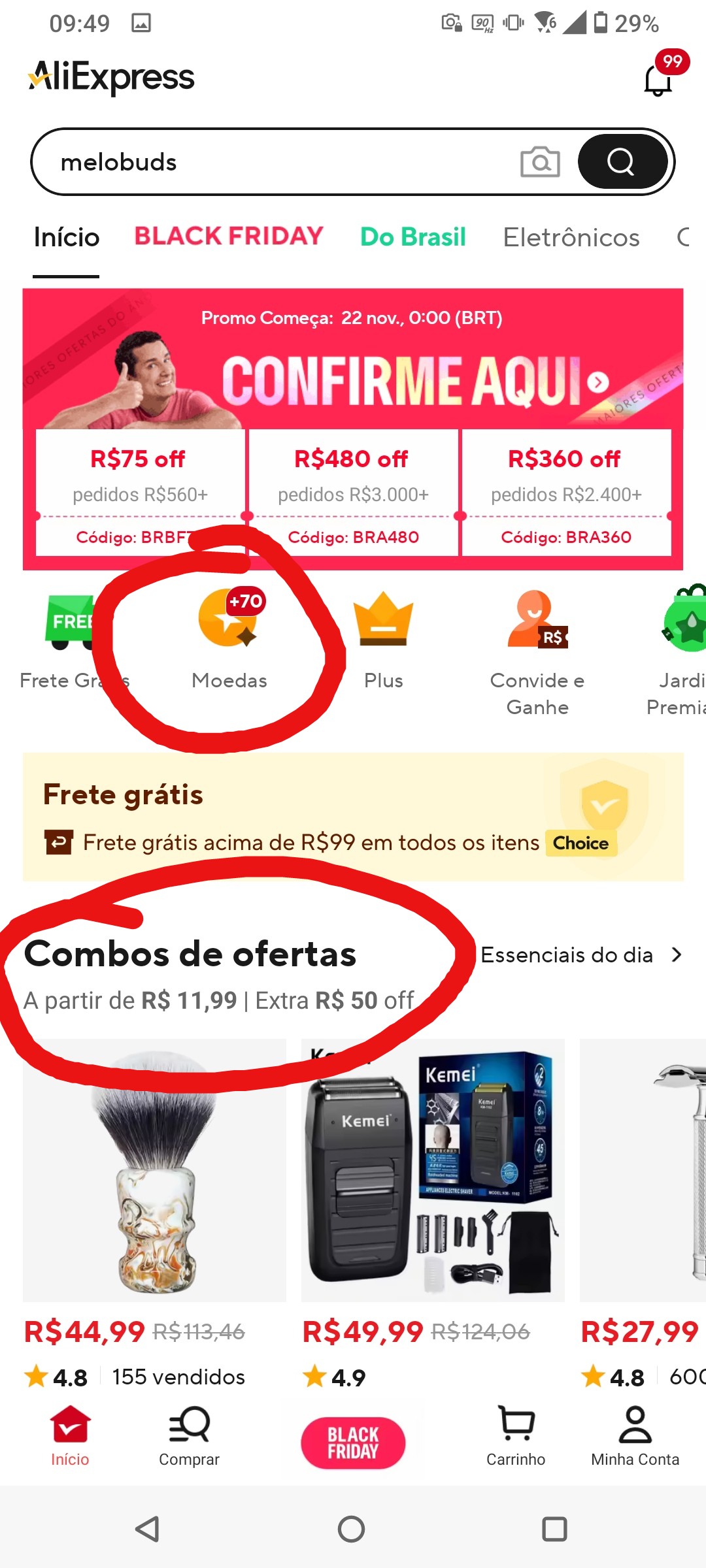706x1568 pixels.
Task: Open the Frete grátis Choice banner
Action: pyautogui.click(x=353, y=817)
